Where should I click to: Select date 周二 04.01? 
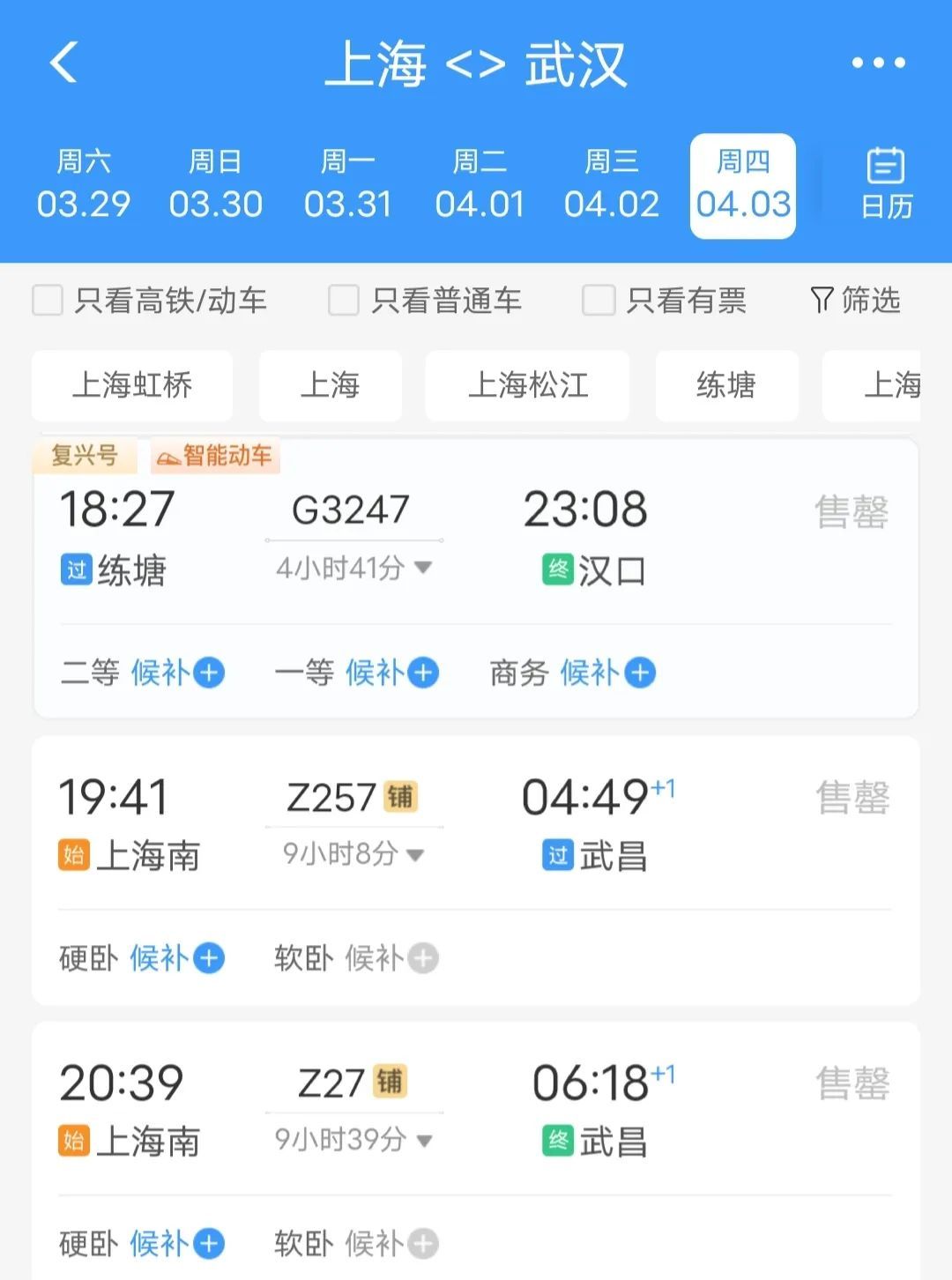[x=480, y=185]
